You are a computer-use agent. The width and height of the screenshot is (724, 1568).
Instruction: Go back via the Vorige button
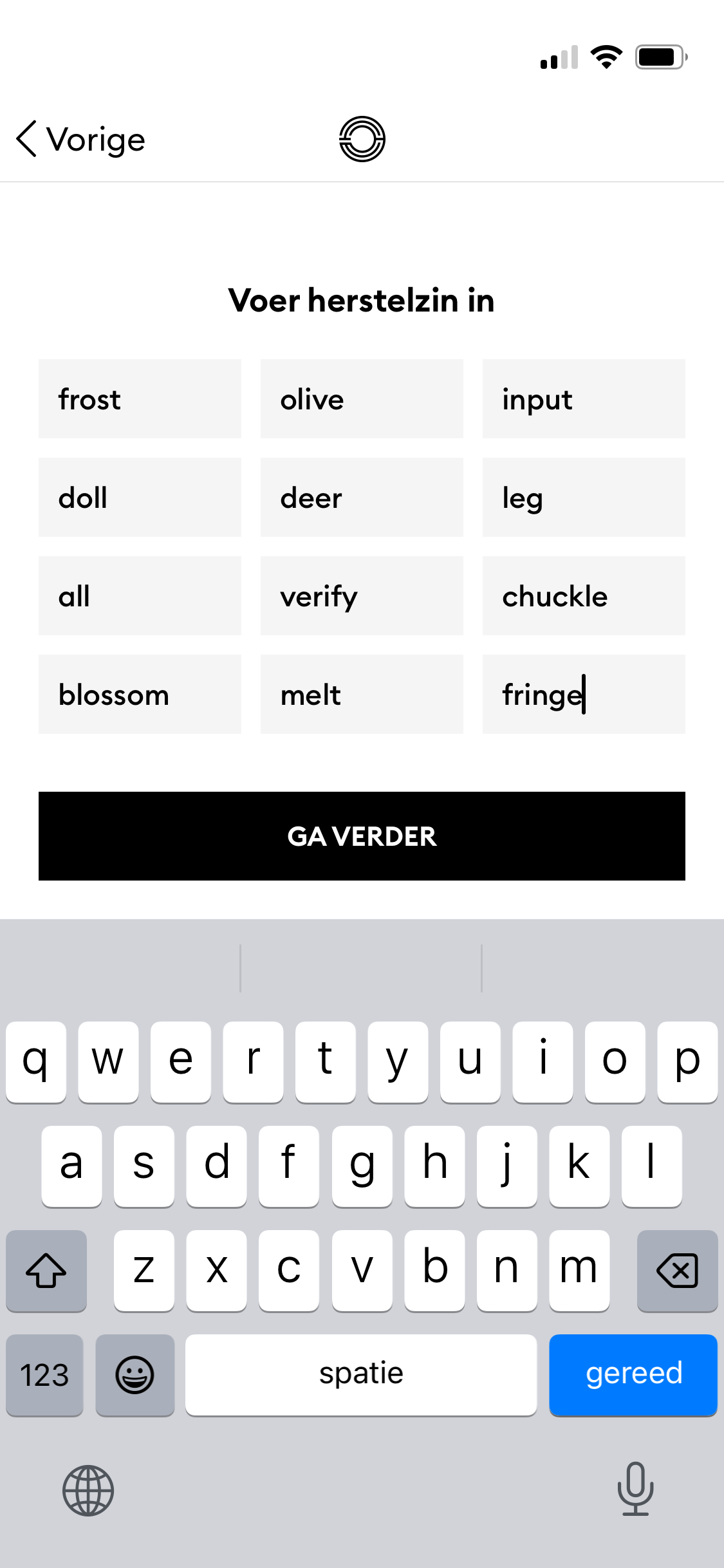click(x=81, y=139)
